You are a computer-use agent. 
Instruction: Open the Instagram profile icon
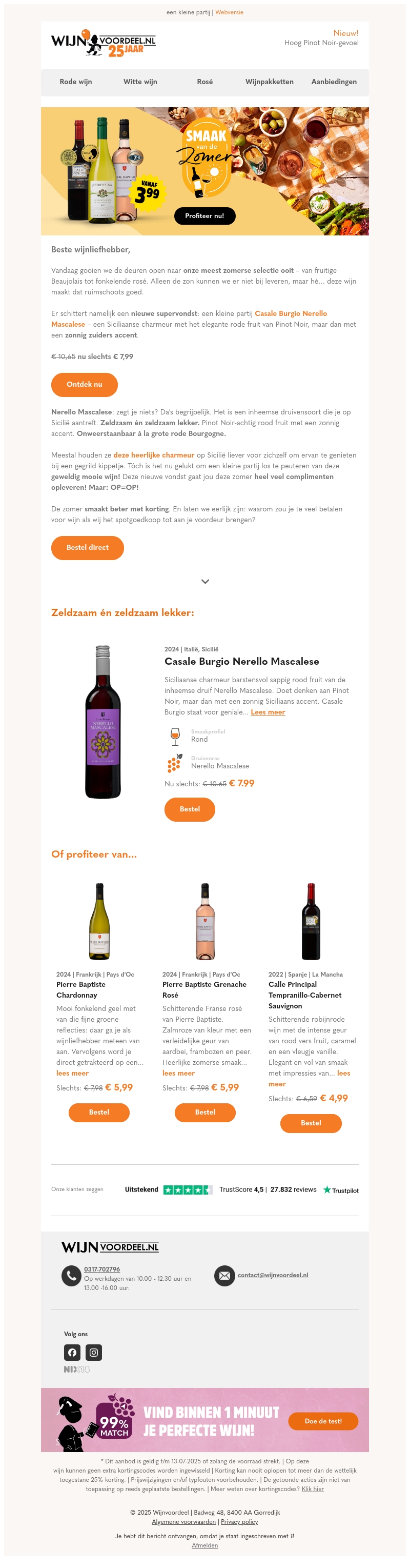click(94, 1352)
